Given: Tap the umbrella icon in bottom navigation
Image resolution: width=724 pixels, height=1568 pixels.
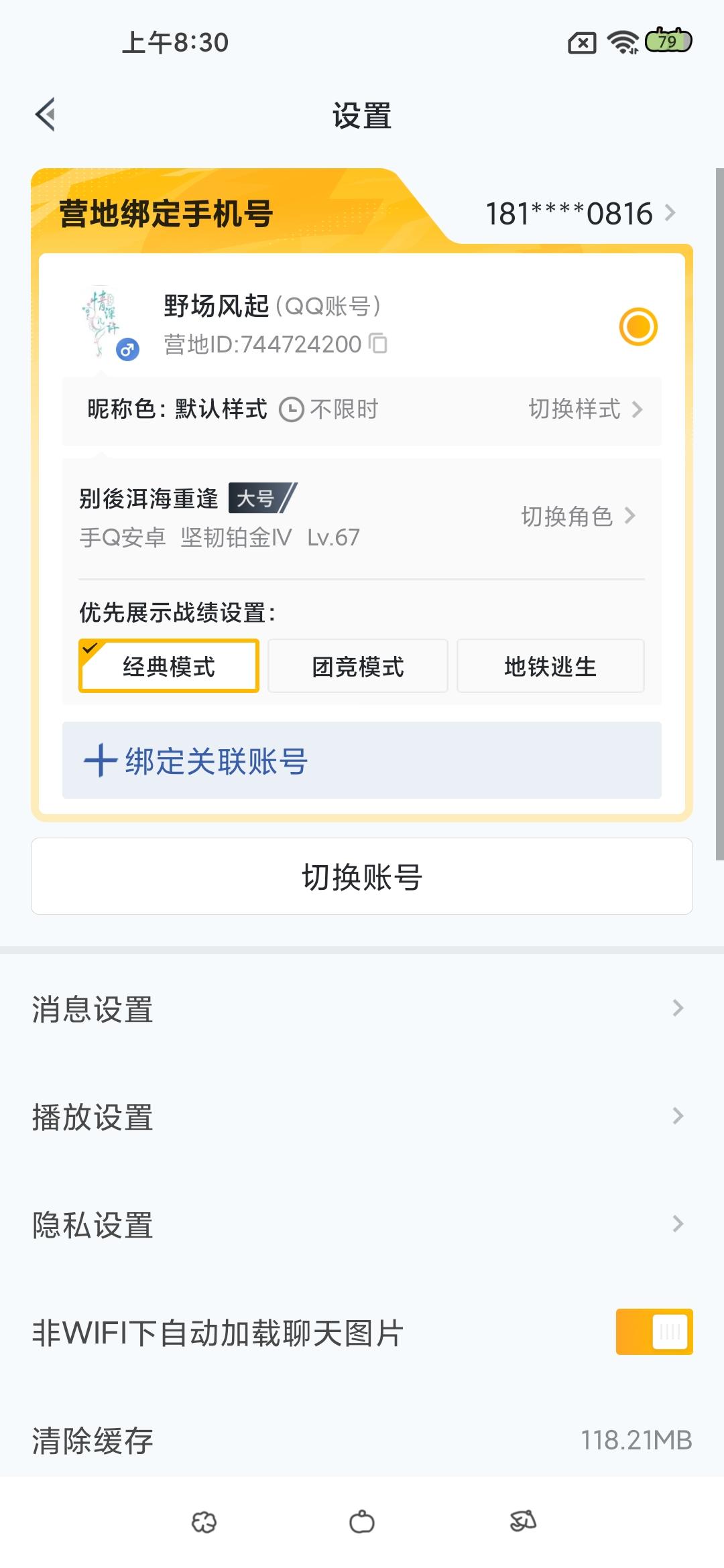Looking at the screenshot, I should pyautogui.click(x=523, y=1521).
